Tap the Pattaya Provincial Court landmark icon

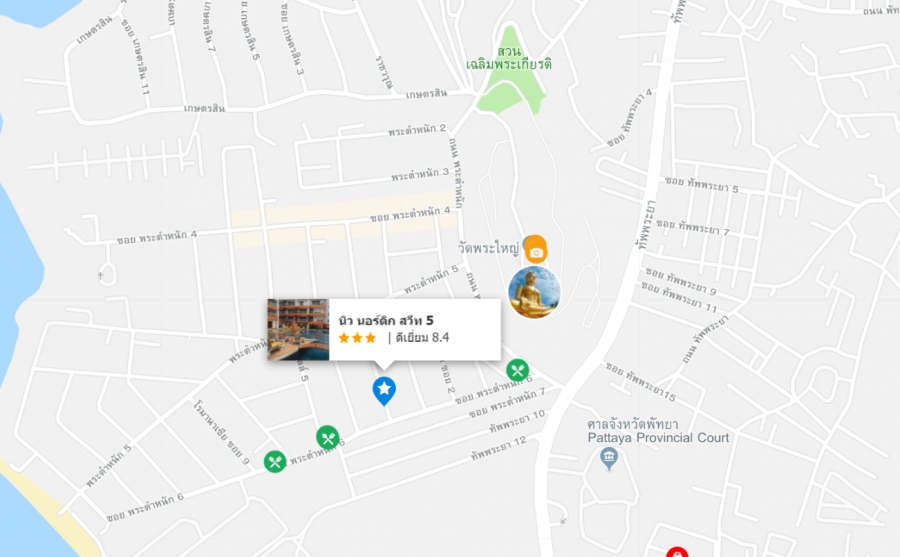pyautogui.click(x=608, y=459)
